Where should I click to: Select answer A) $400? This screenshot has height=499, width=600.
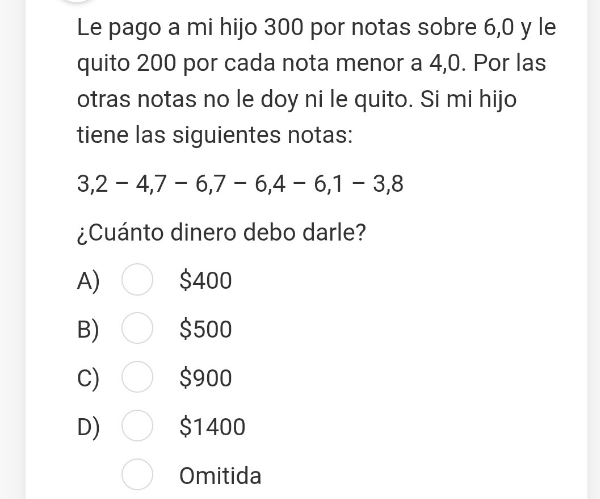[x=137, y=279]
